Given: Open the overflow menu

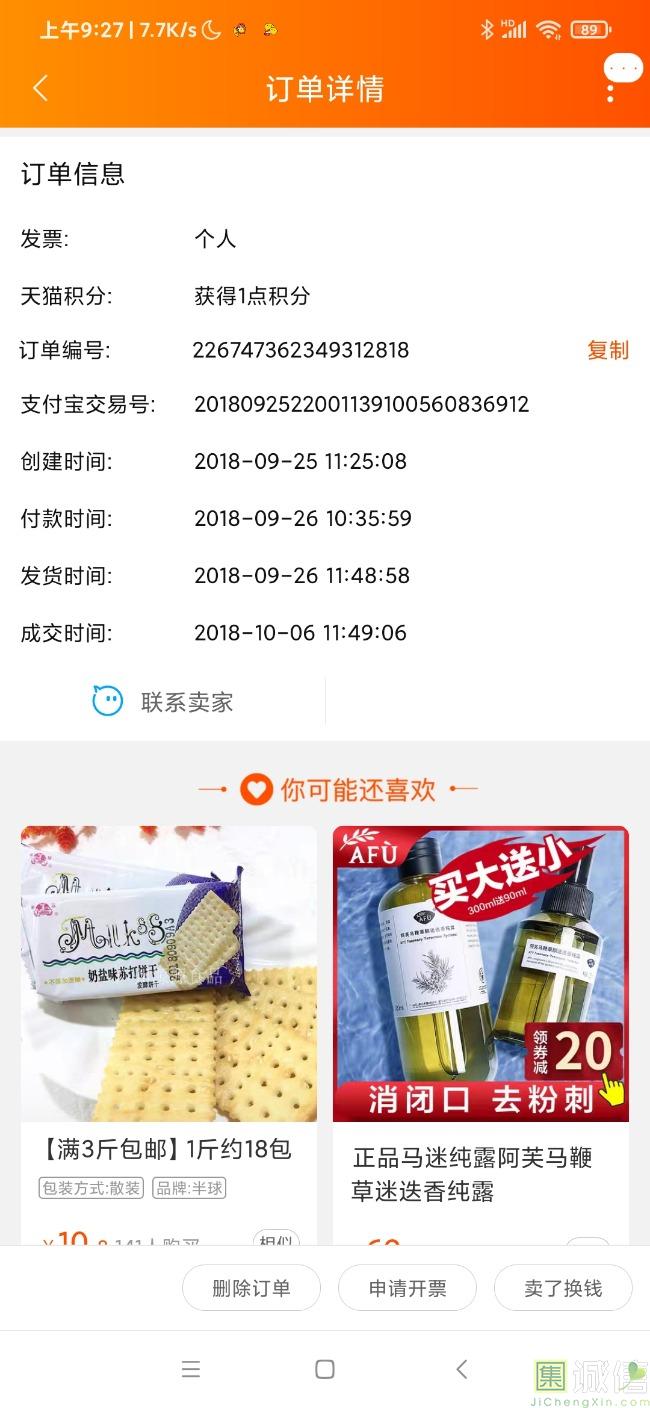Looking at the screenshot, I should (x=611, y=88).
